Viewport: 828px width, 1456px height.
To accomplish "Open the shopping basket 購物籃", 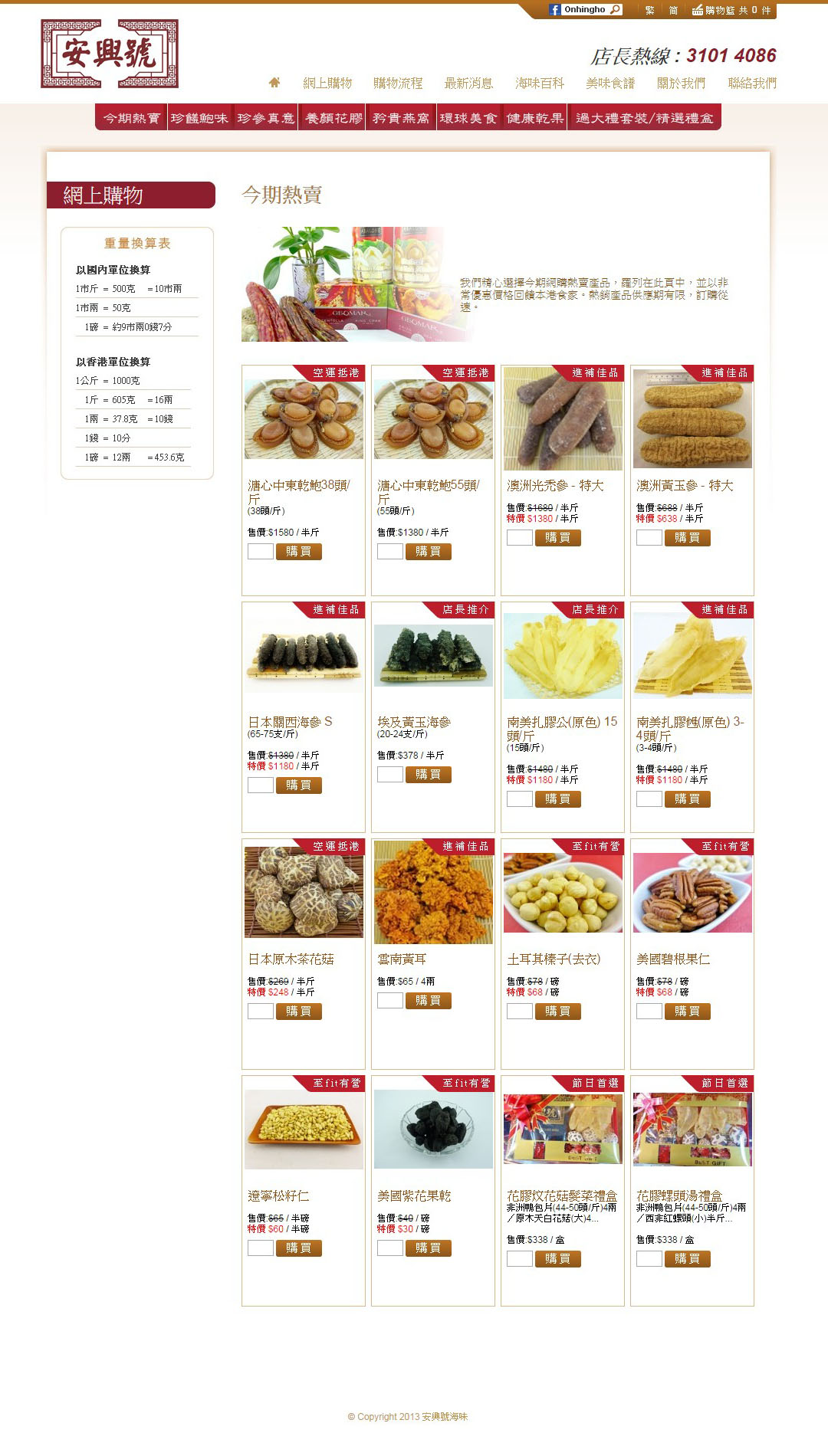I will (x=732, y=10).
